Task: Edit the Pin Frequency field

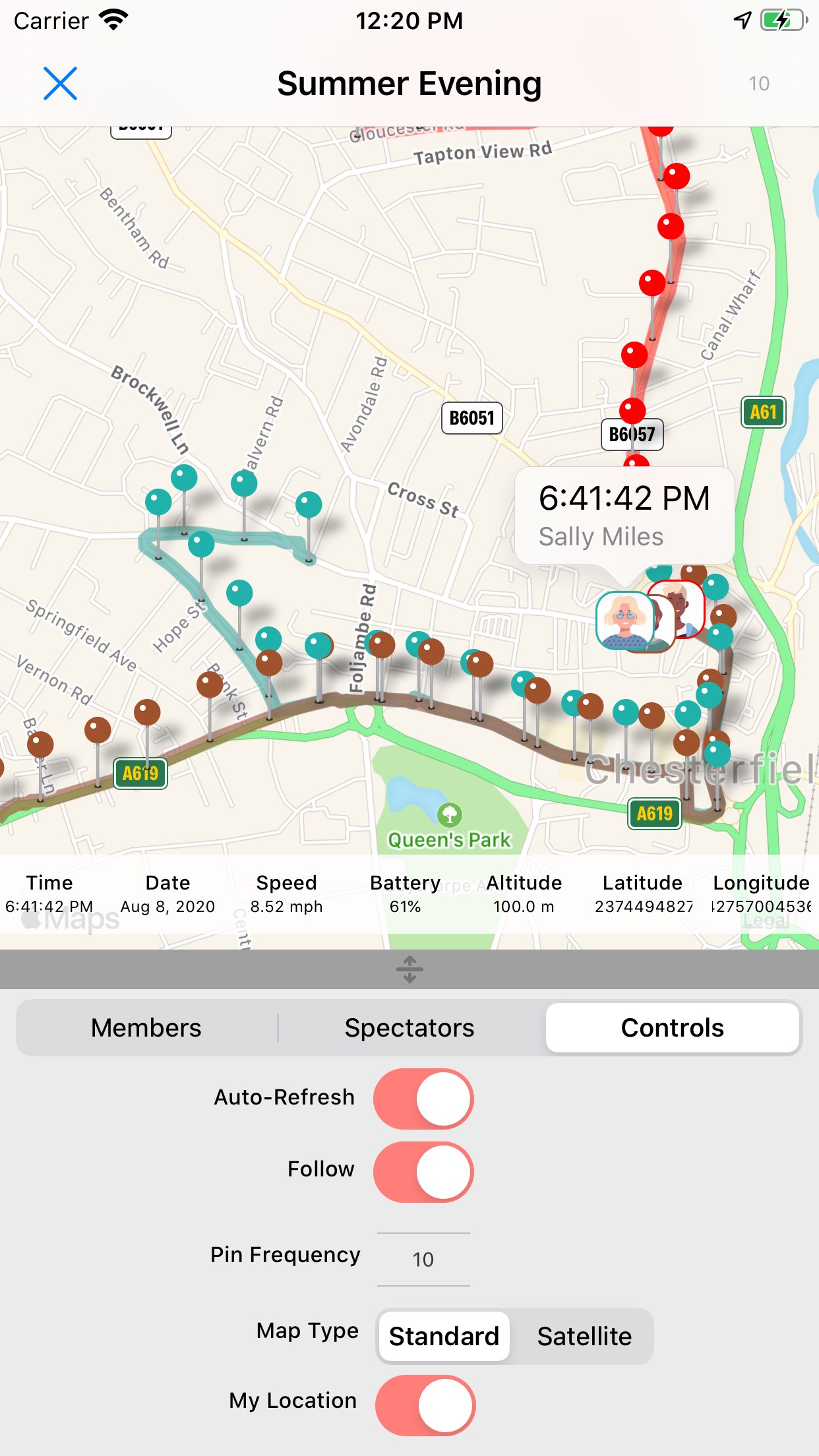Action: [423, 1259]
